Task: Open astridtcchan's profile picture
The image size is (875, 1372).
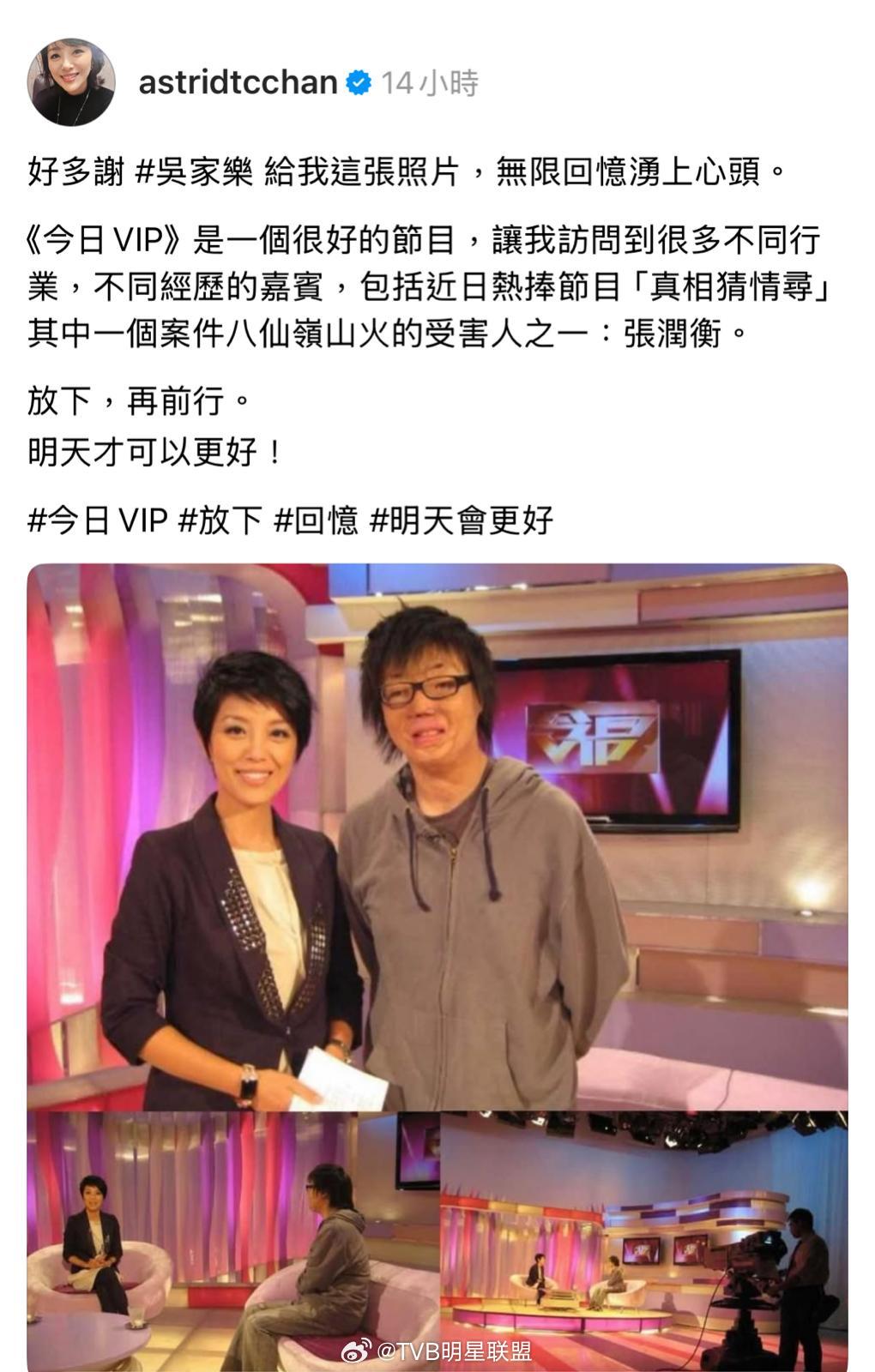Action: (72, 82)
